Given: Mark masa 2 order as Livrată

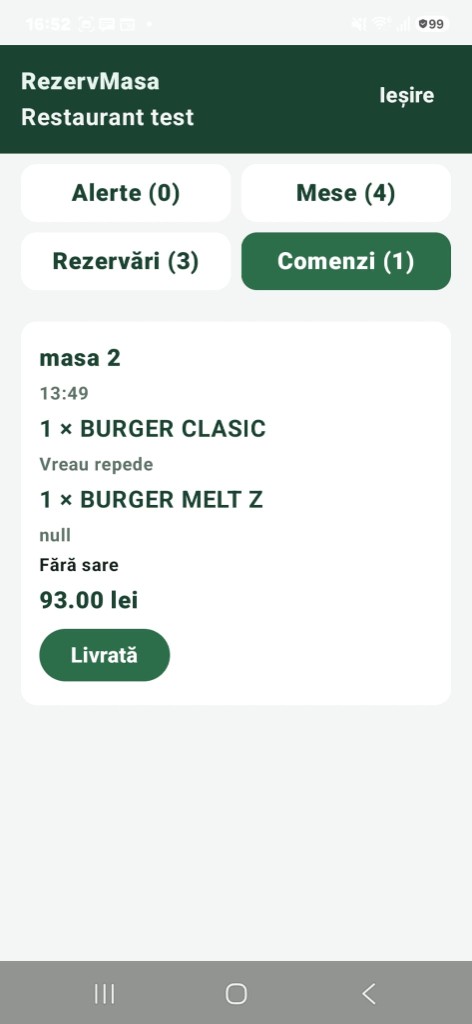Looking at the screenshot, I should coord(104,655).
